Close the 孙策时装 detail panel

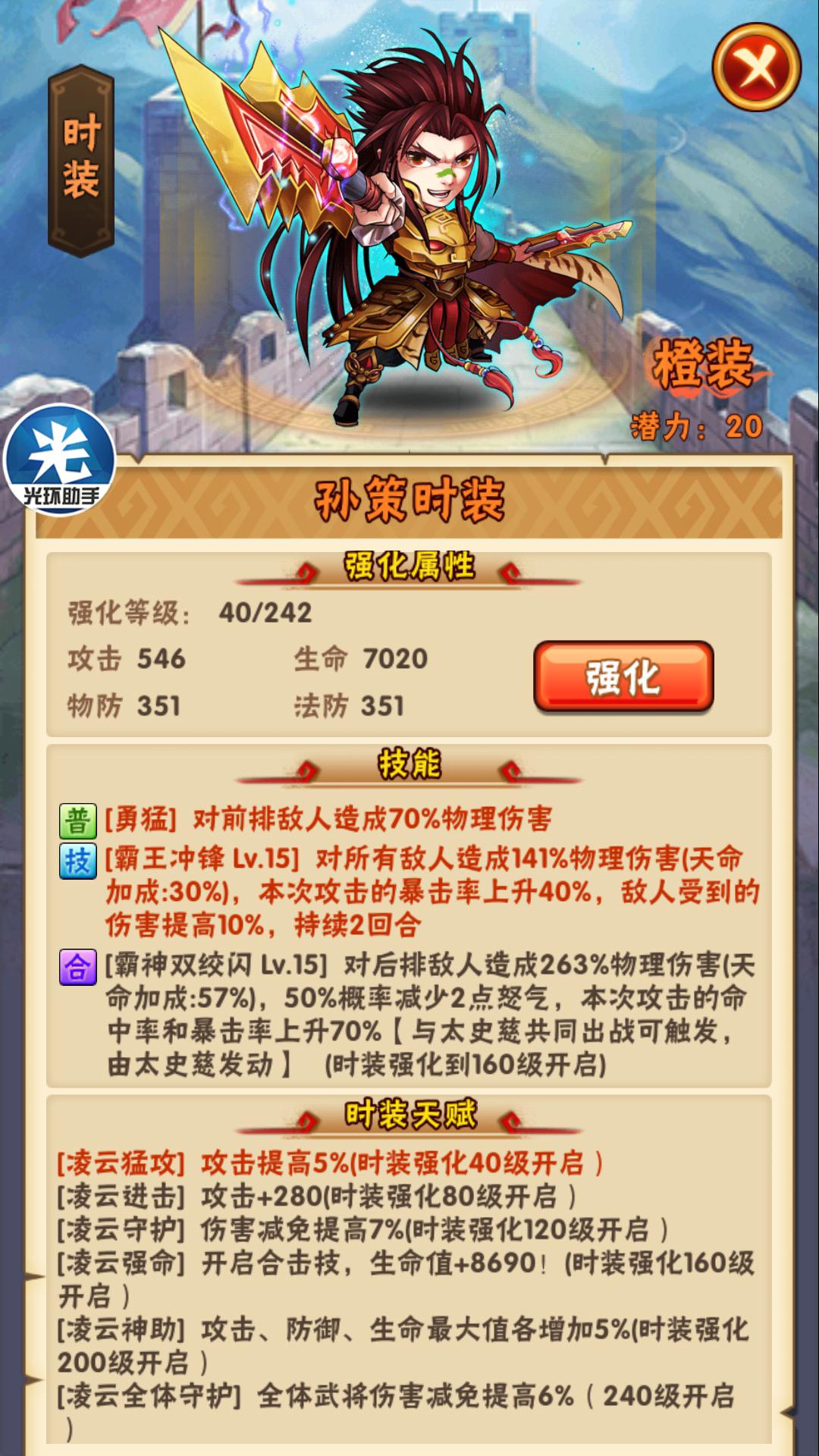[756, 68]
